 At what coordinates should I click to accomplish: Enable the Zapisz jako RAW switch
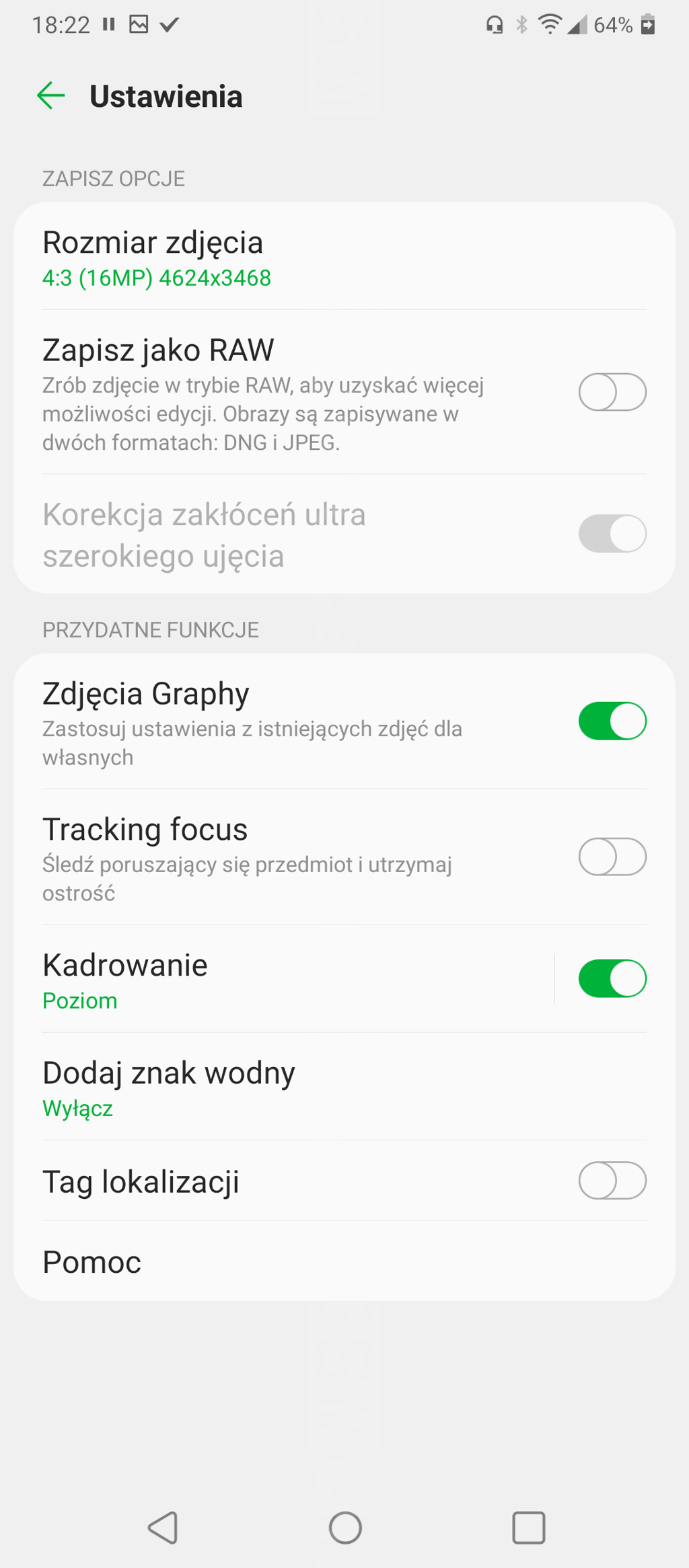point(612,392)
